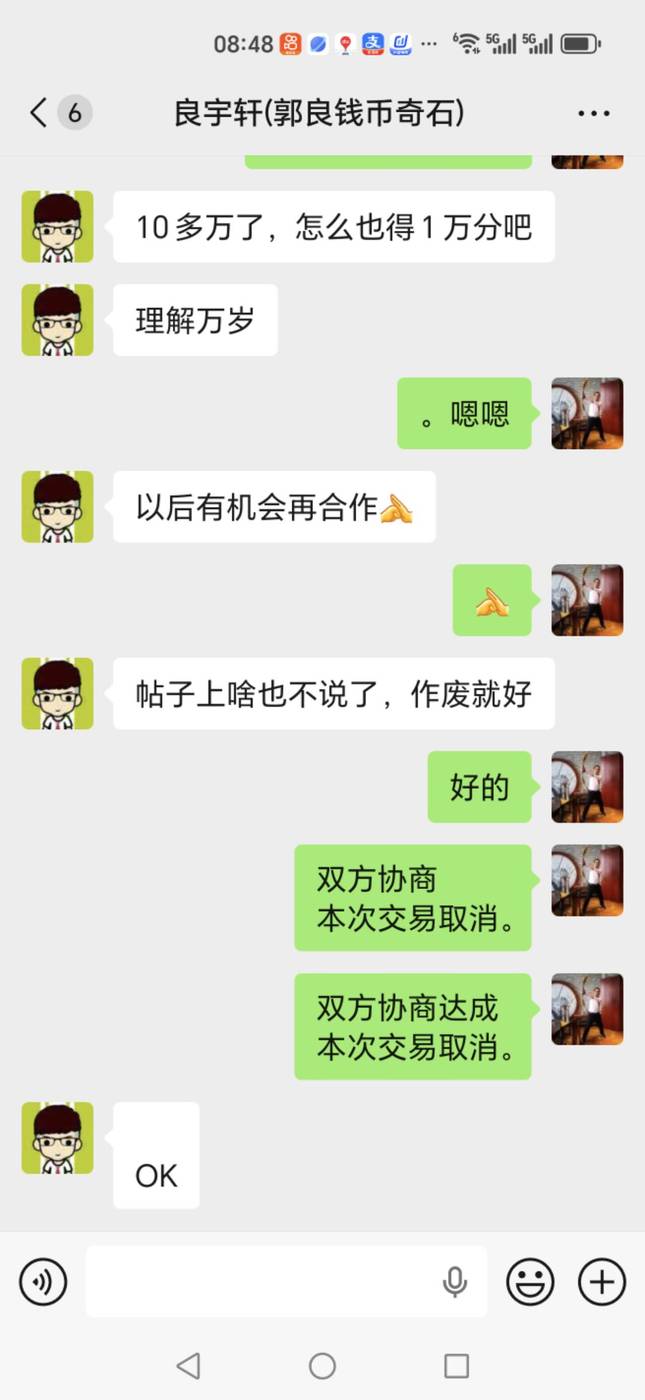Open the chat overflow menu
This screenshot has height=1400, width=645.
click(593, 113)
